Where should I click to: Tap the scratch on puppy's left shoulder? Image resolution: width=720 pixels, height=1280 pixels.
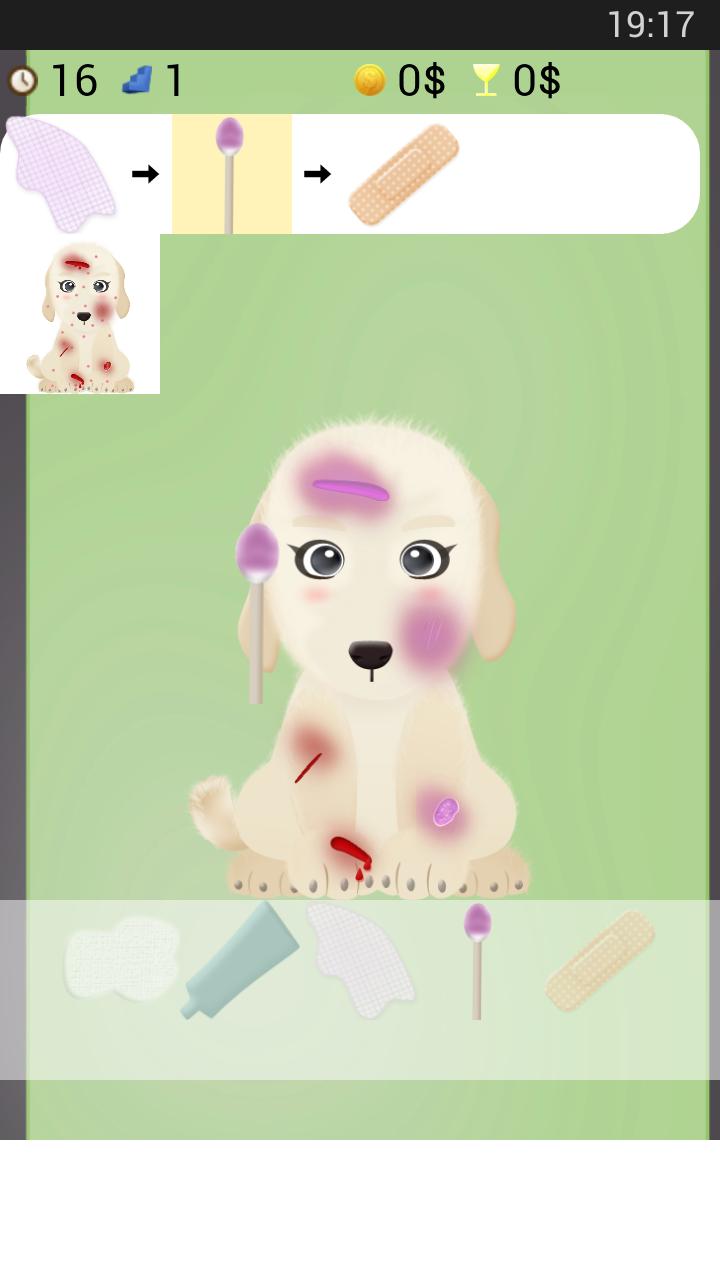click(x=308, y=766)
